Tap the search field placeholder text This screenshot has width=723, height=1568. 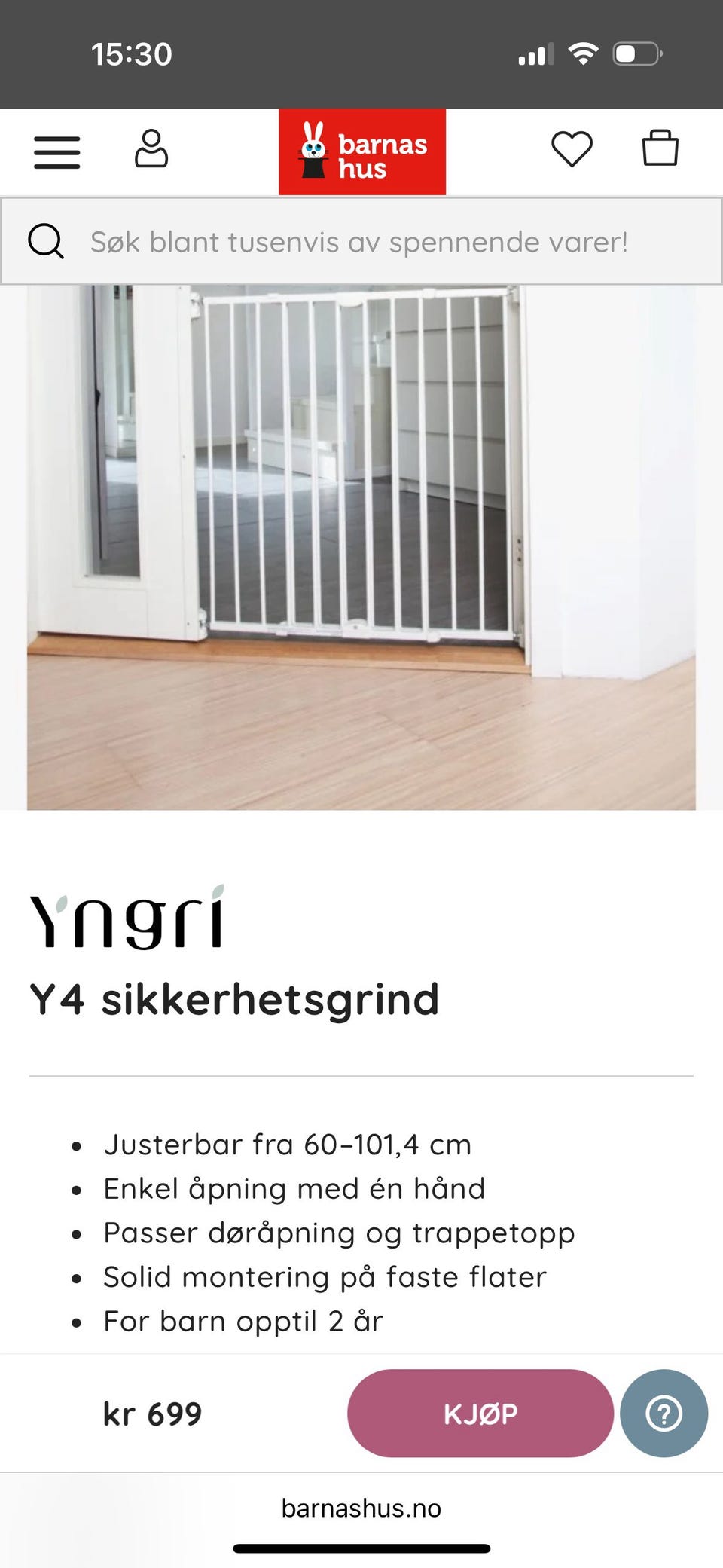click(x=358, y=242)
